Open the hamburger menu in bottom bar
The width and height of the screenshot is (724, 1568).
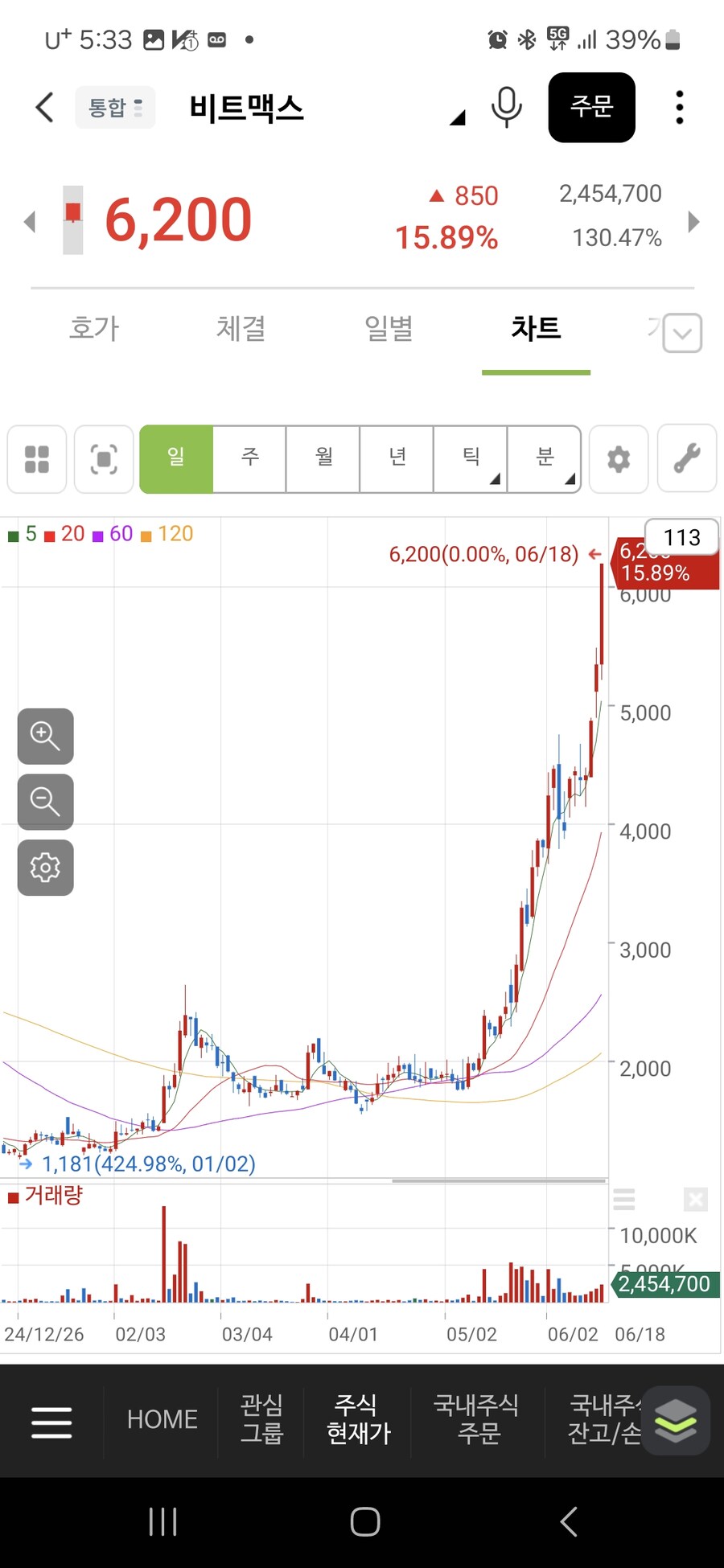51,1422
